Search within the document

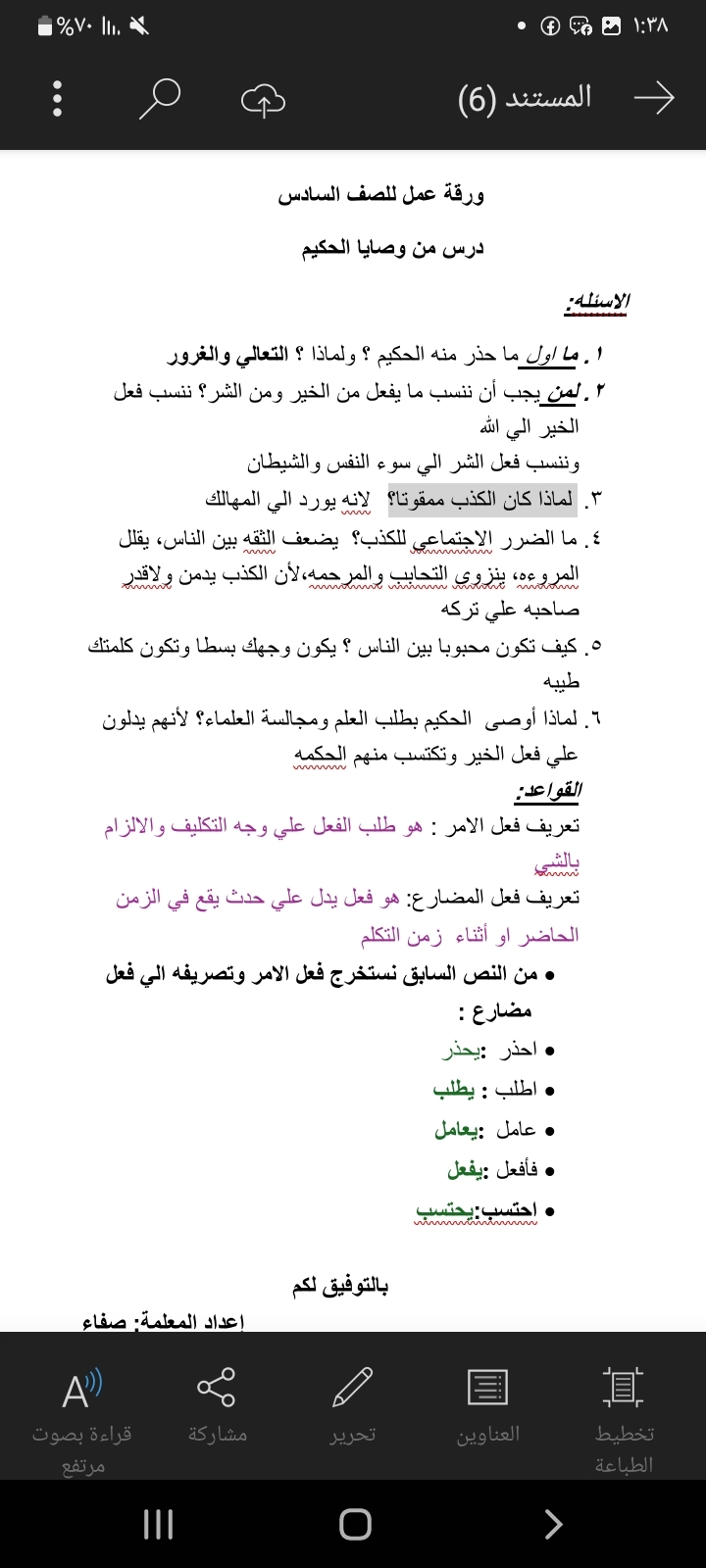tap(160, 98)
